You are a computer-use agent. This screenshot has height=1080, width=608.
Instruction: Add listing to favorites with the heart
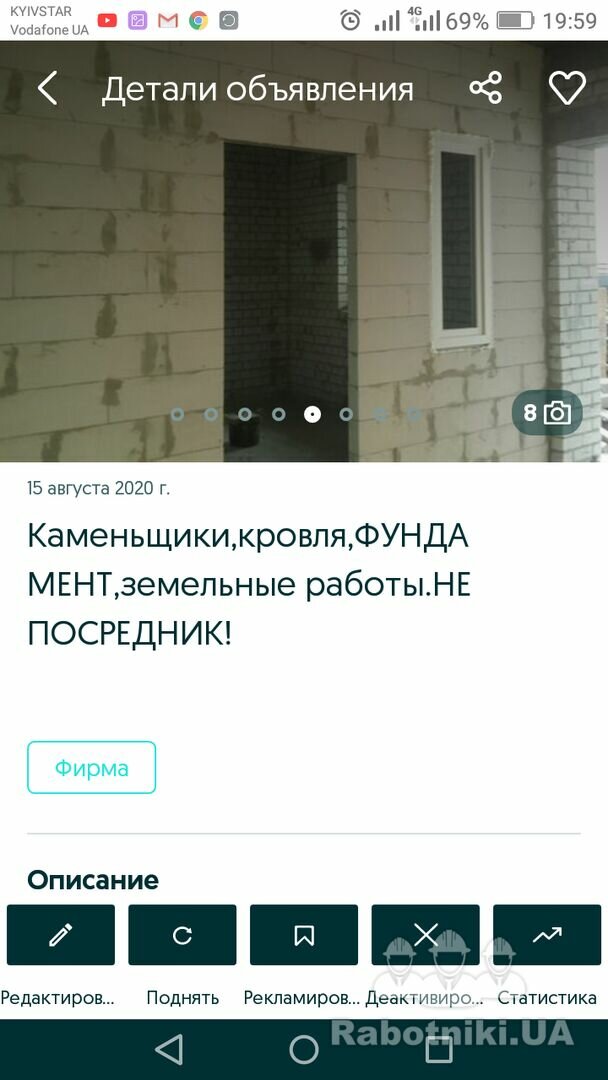[x=567, y=88]
